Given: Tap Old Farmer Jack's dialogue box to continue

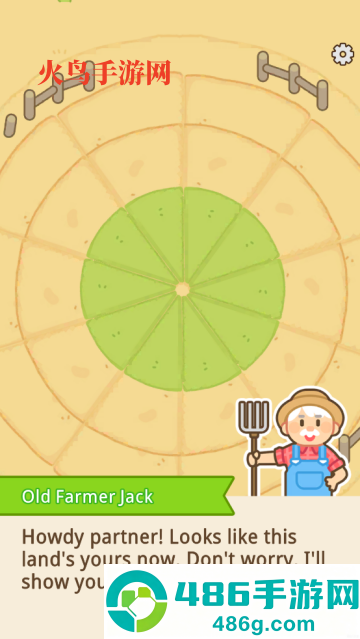Looking at the screenshot, I should pos(180,567).
